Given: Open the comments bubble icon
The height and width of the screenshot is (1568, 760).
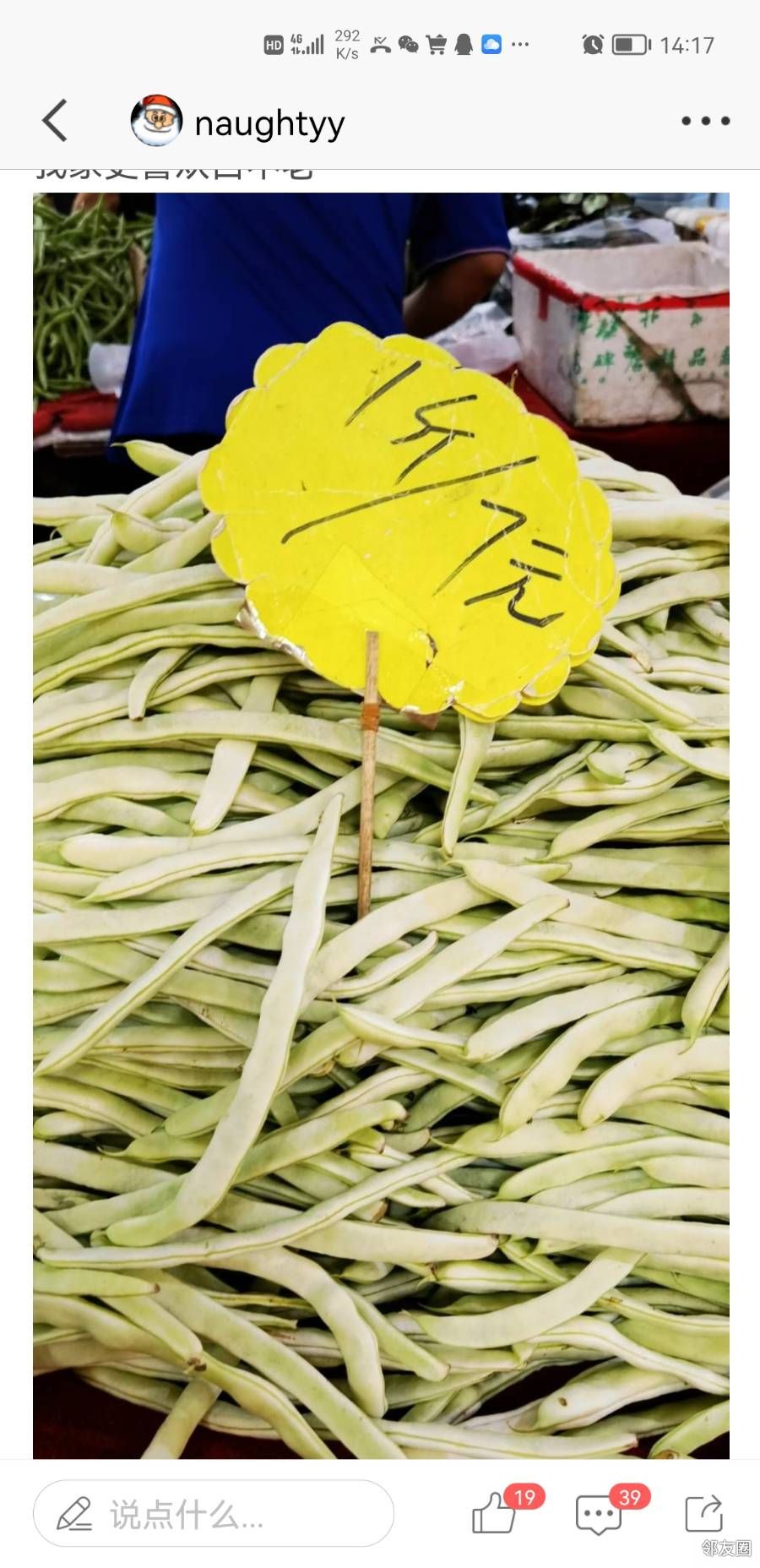Looking at the screenshot, I should [x=598, y=1515].
